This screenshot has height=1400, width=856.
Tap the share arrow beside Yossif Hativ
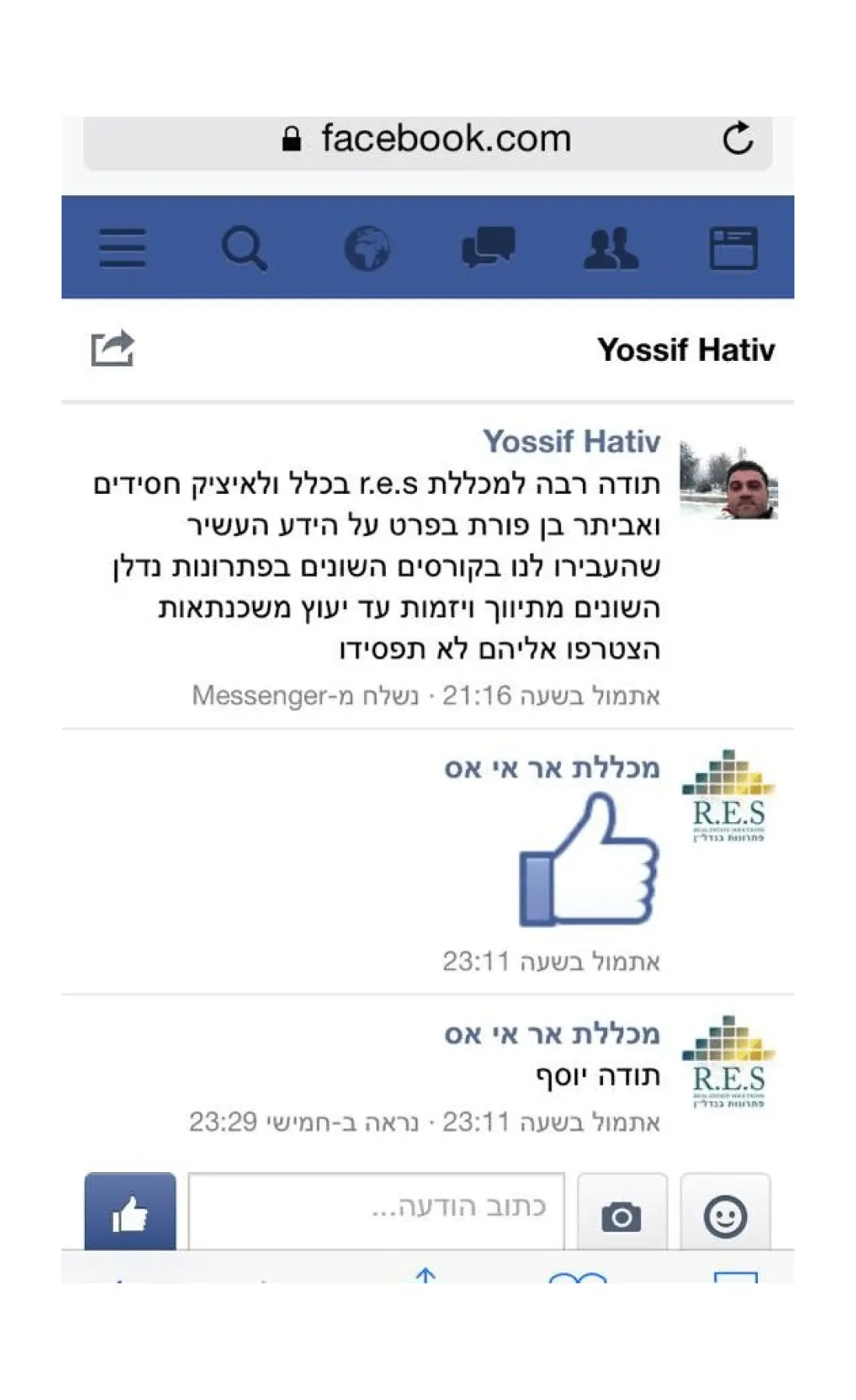(x=113, y=348)
